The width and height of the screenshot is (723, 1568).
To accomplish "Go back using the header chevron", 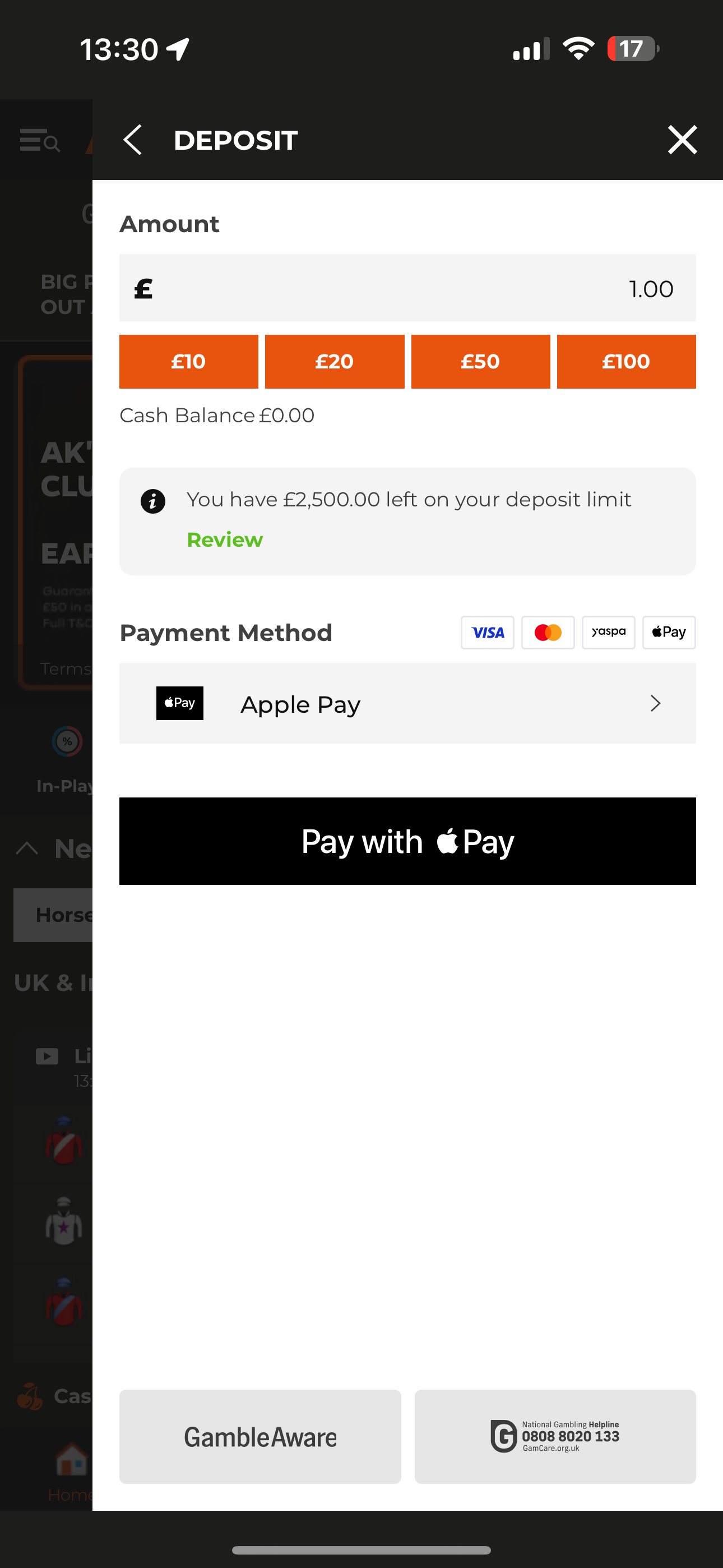I will tap(133, 140).
